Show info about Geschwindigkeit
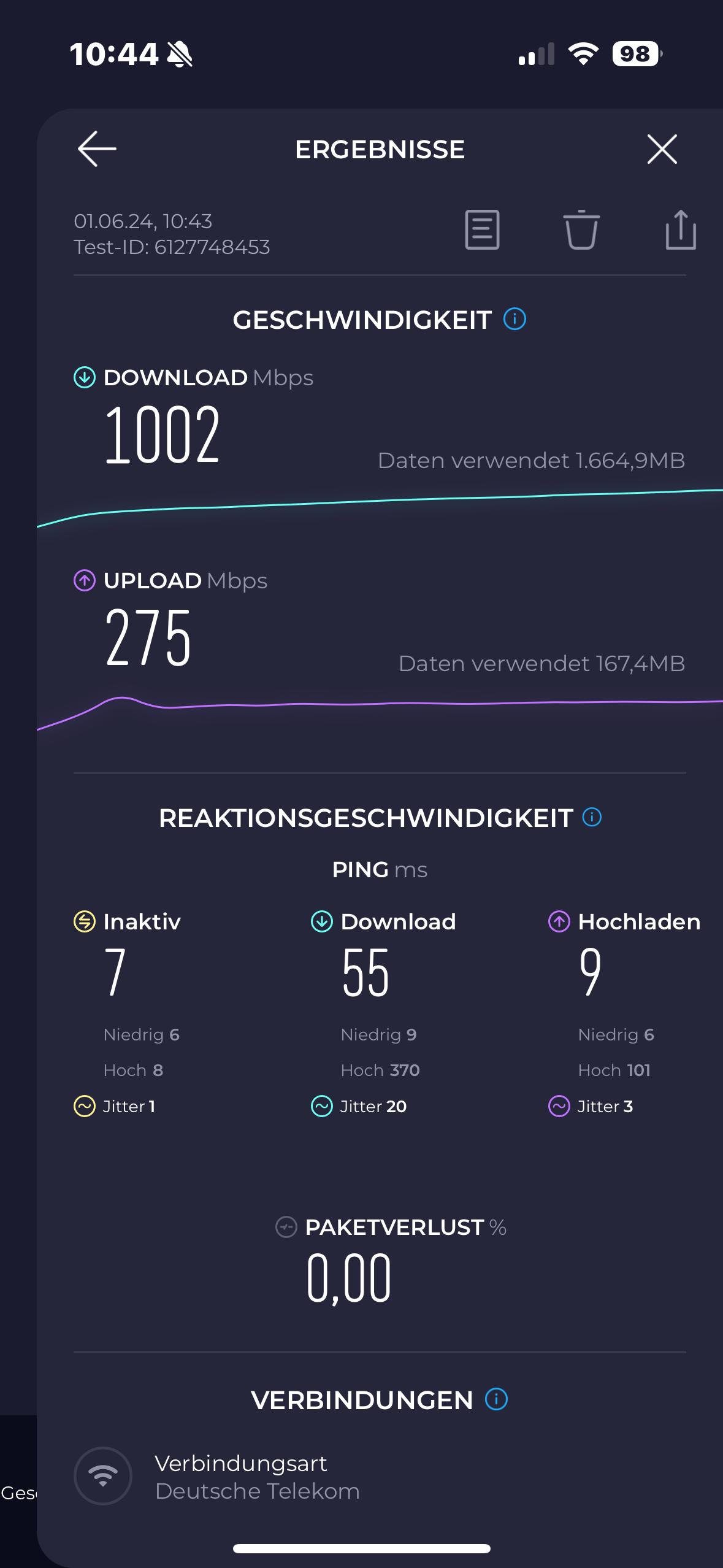 (x=515, y=319)
